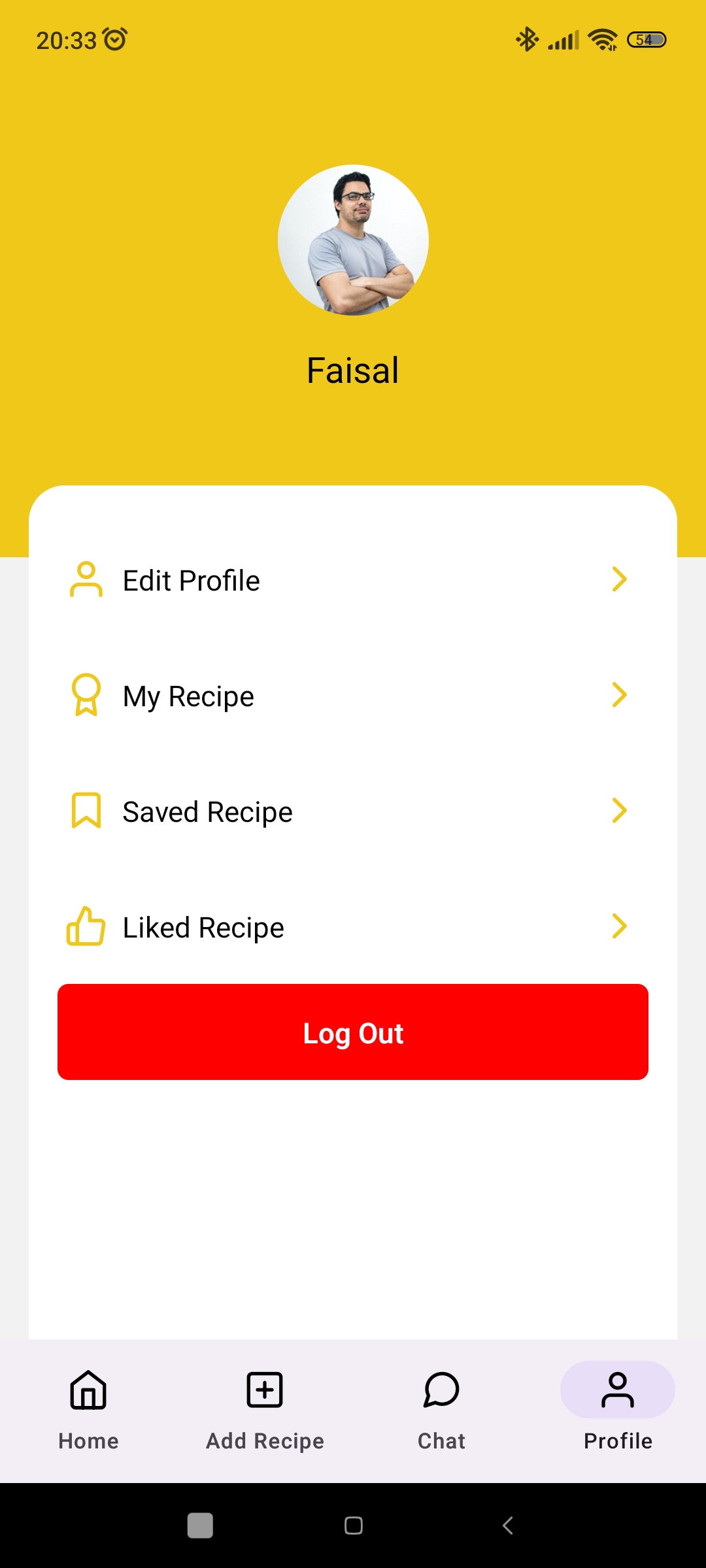The height and width of the screenshot is (1568, 706).
Task: Select the Profile tab
Action: coord(618,1410)
